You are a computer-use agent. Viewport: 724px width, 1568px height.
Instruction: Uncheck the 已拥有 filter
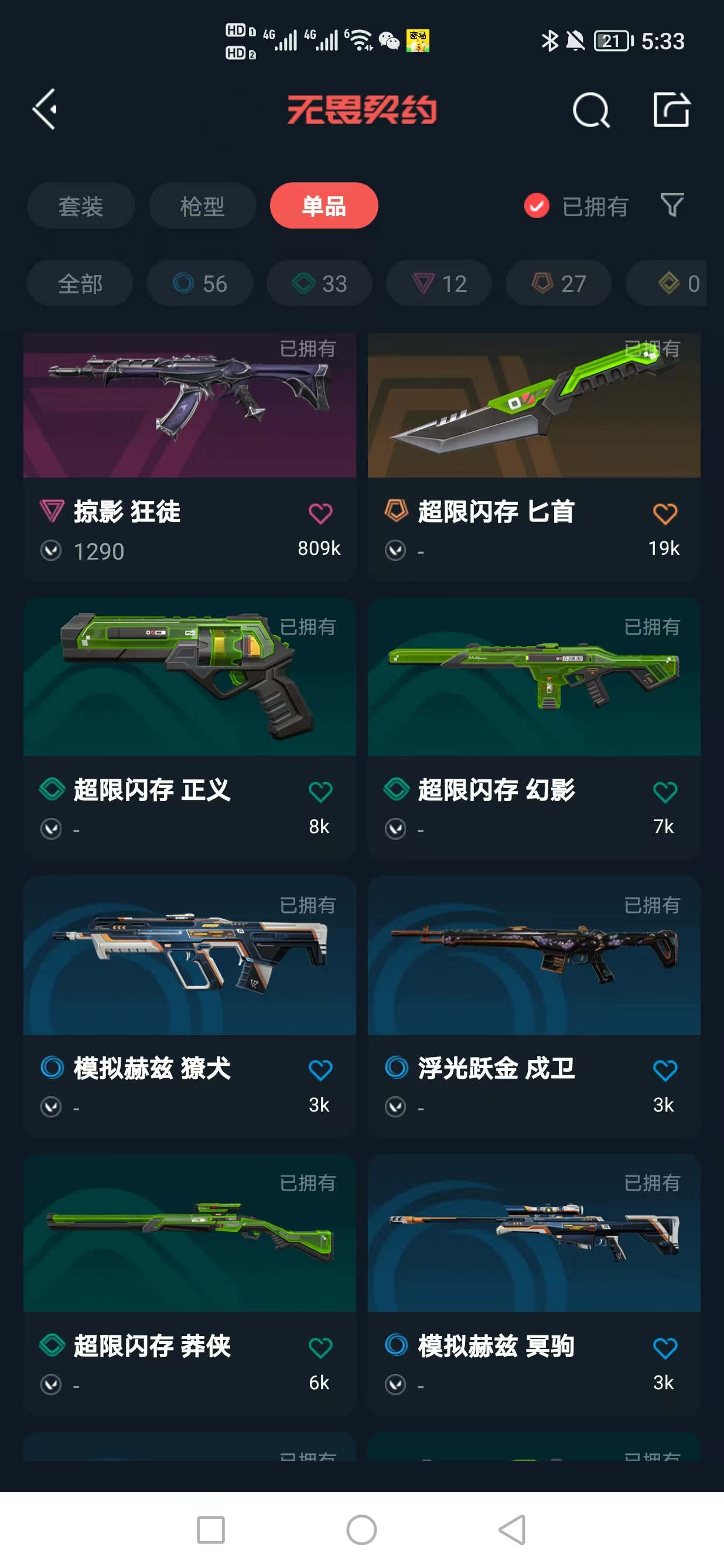[x=537, y=206]
